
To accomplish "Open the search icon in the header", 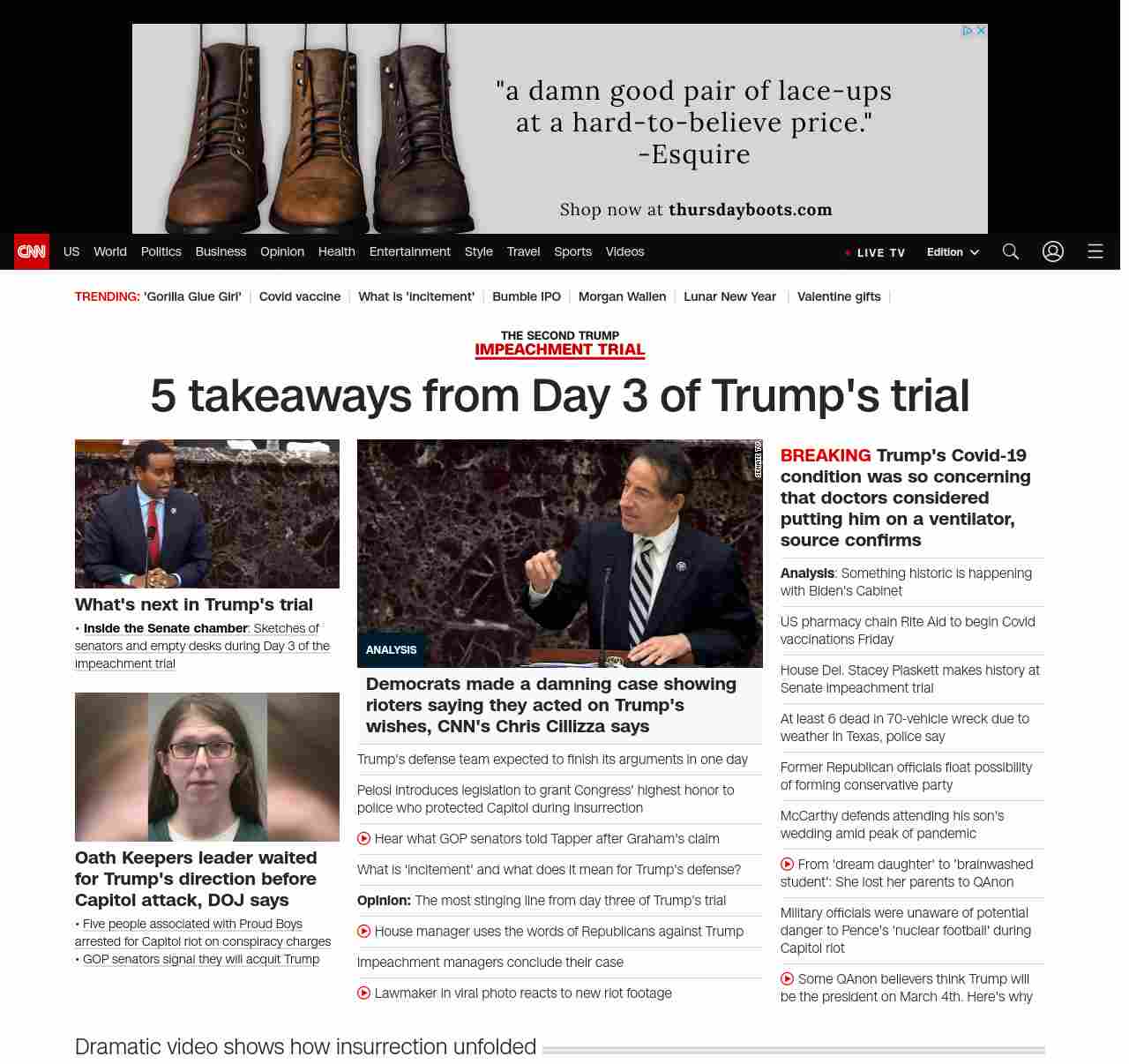I will (1010, 251).
